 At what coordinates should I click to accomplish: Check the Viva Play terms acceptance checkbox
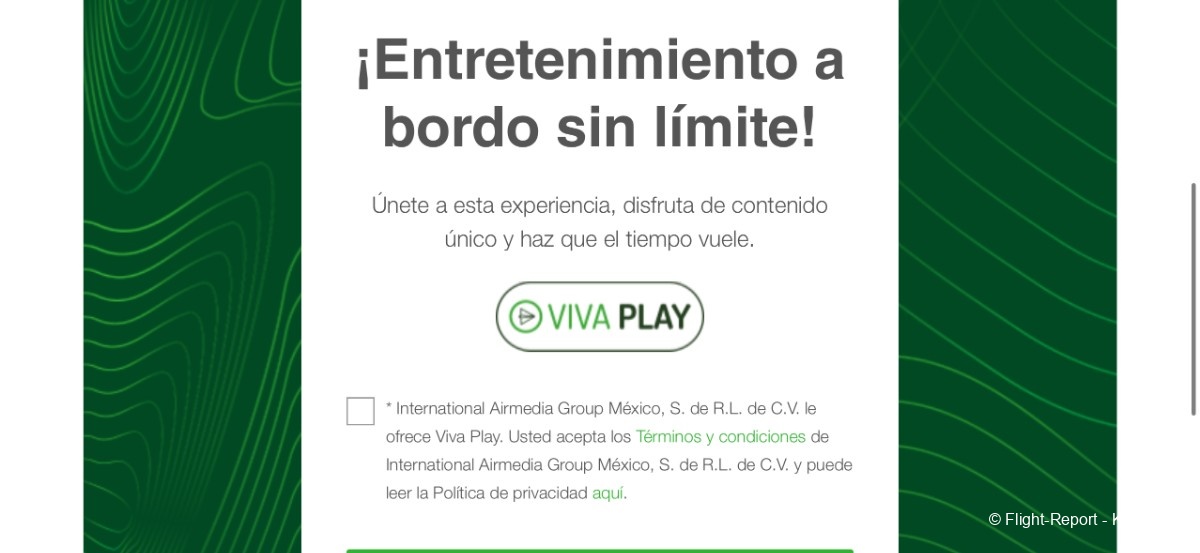[360, 411]
